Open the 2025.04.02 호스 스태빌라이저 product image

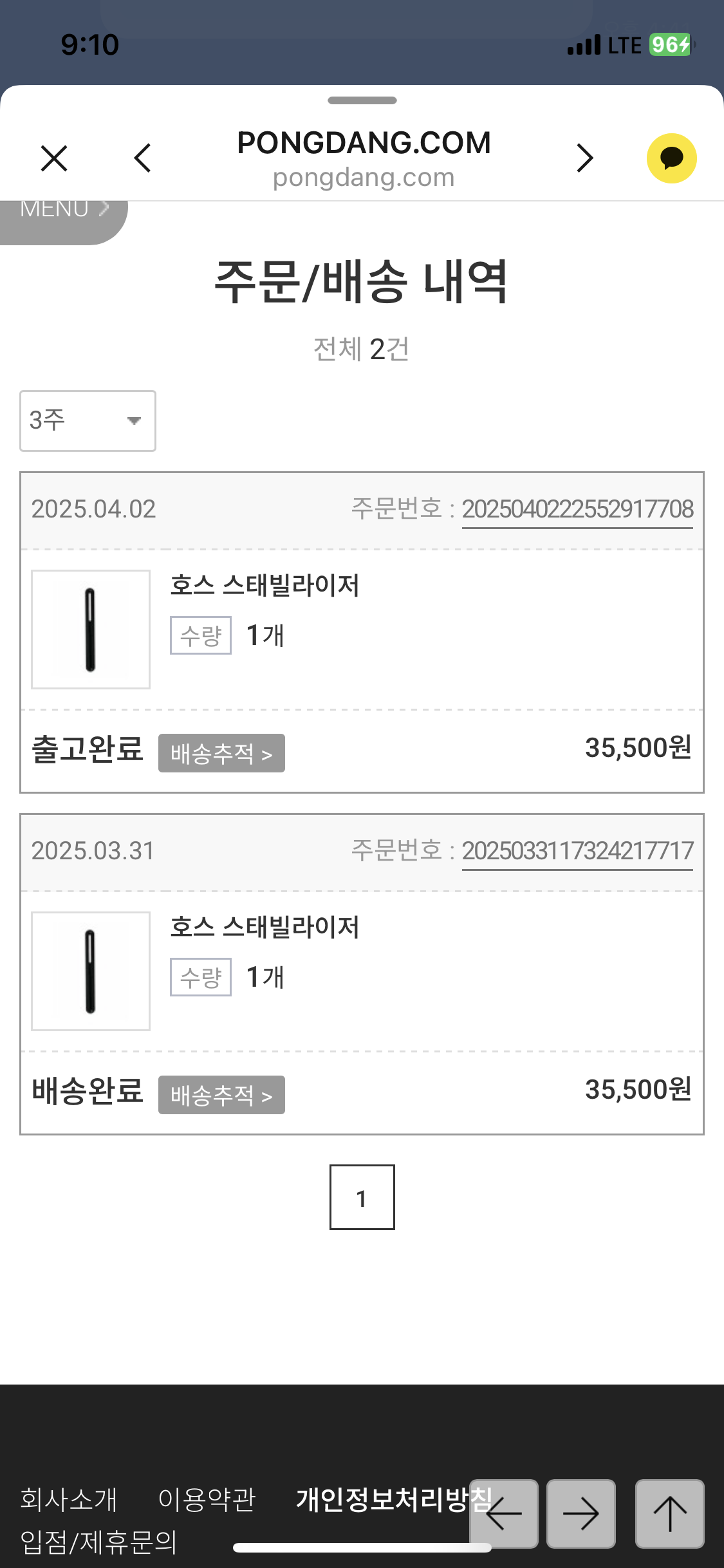(x=91, y=630)
